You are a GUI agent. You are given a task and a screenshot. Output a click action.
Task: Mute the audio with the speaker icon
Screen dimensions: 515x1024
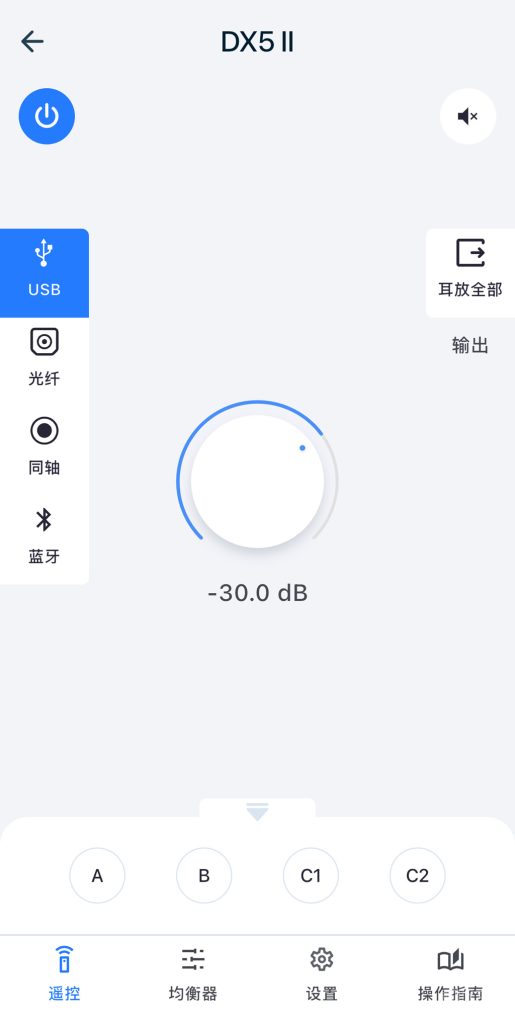coord(468,116)
